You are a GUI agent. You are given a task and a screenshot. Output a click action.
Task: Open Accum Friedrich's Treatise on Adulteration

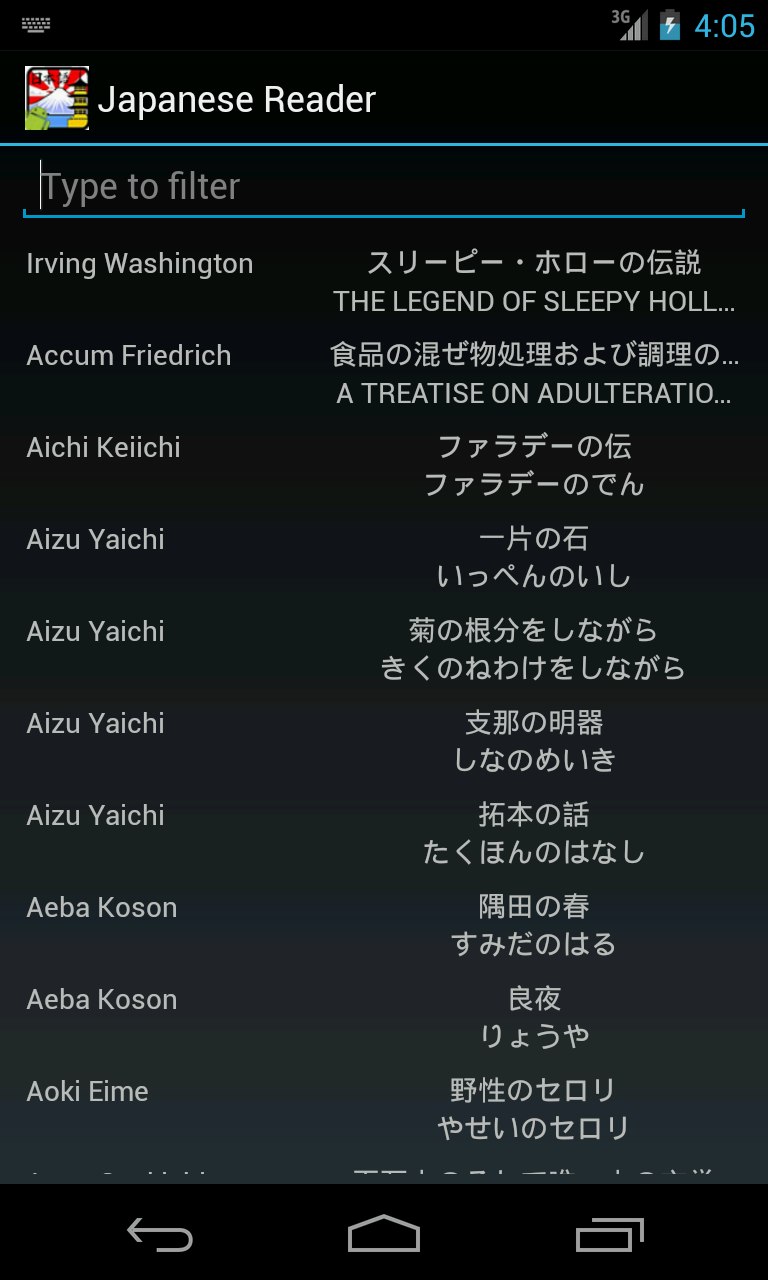point(384,374)
